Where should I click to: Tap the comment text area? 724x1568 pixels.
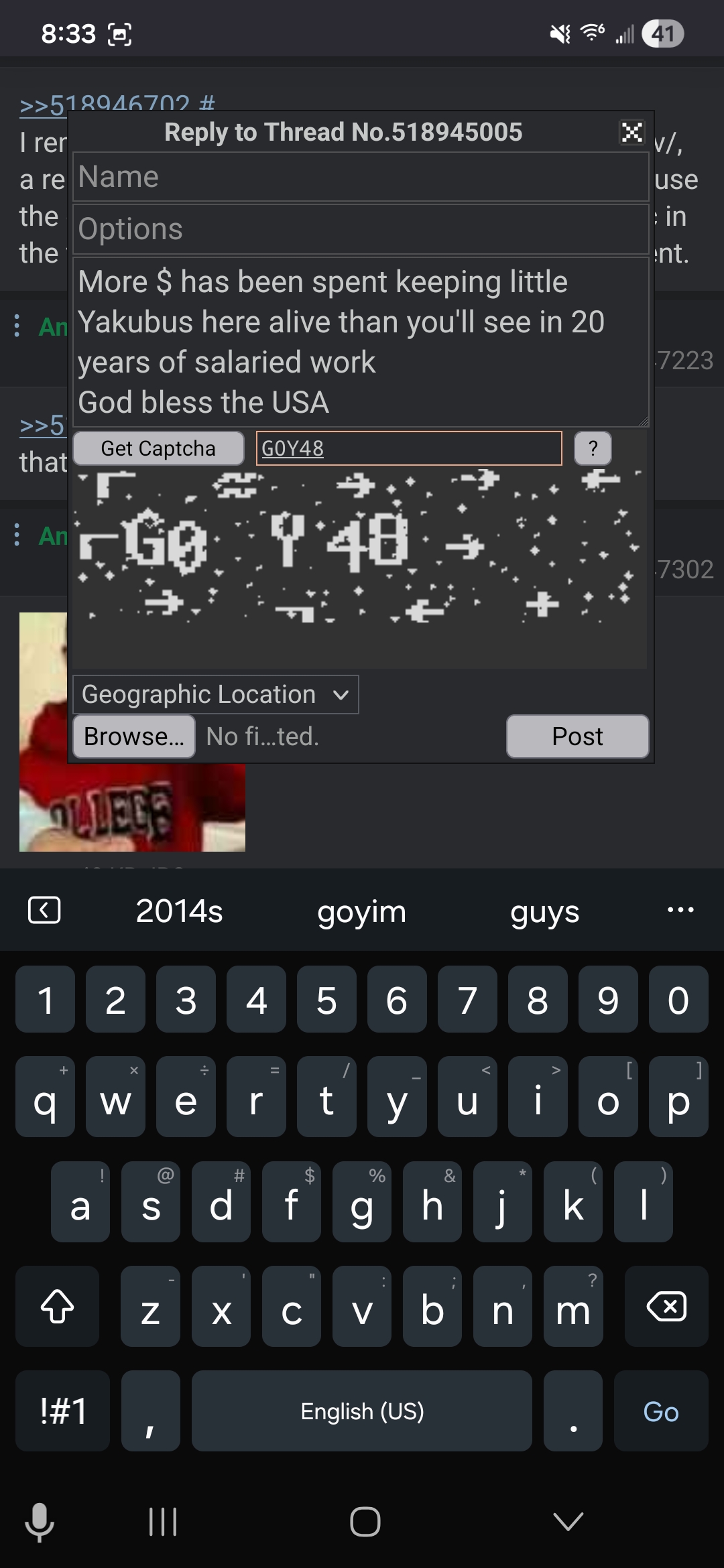pyautogui.click(x=361, y=342)
